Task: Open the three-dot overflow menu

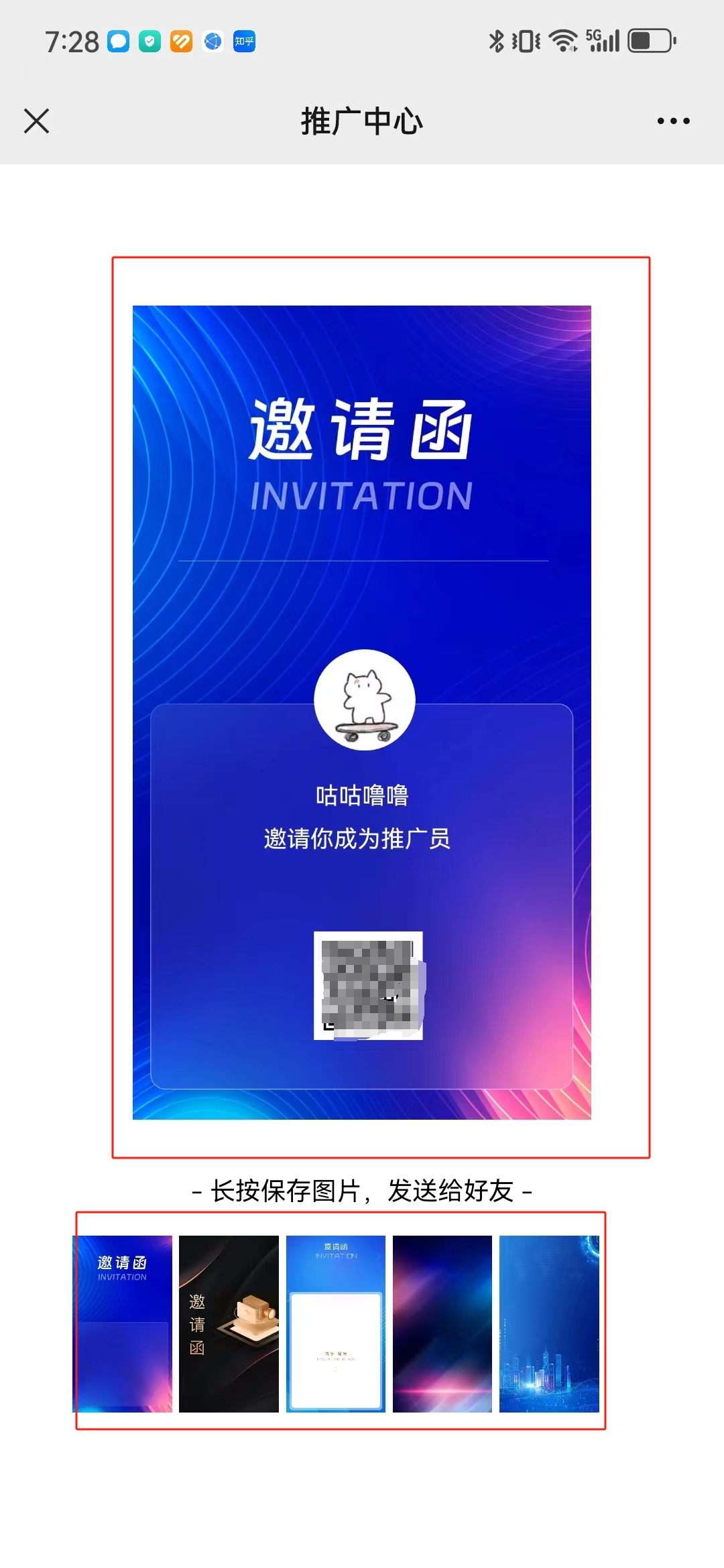Action: tap(673, 121)
